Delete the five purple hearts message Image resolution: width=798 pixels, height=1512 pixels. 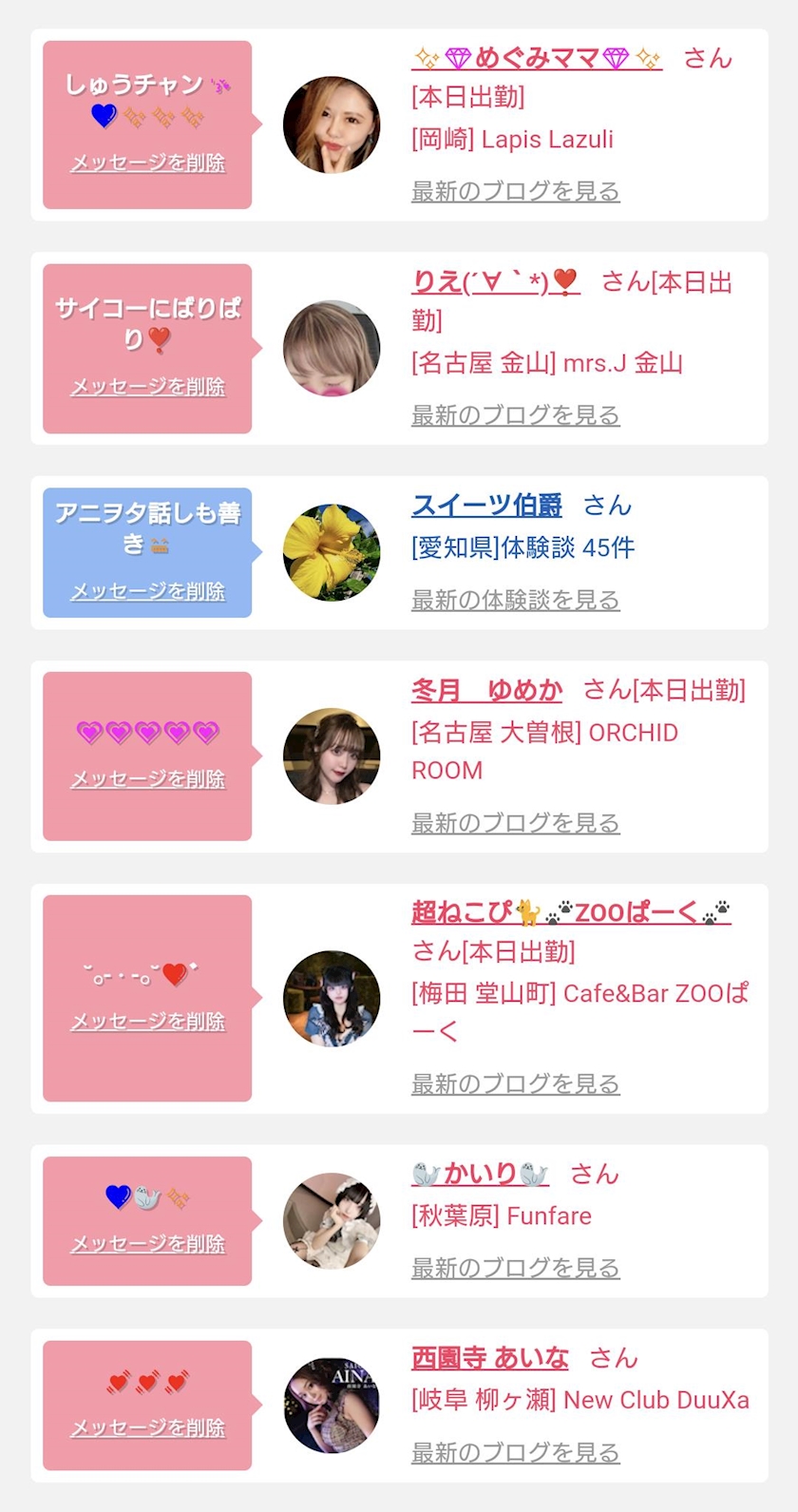click(x=148, y=779)
